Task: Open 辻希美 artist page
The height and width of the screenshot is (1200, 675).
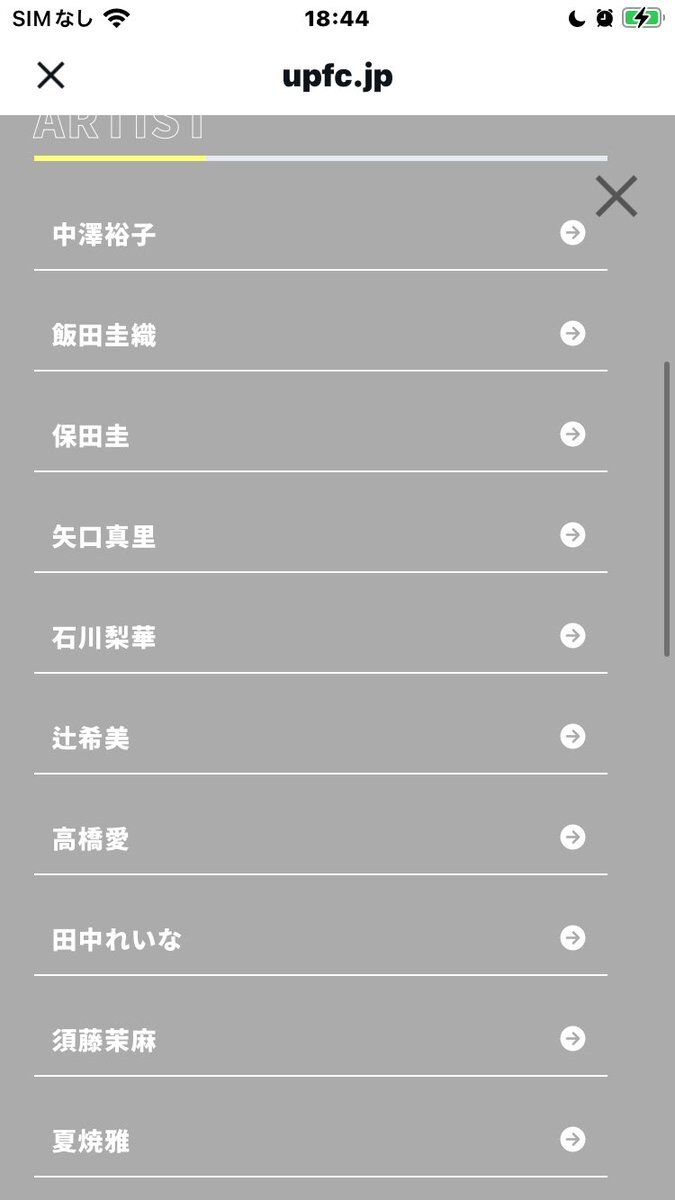Action: pyautogui.click(x=320, y=737)
